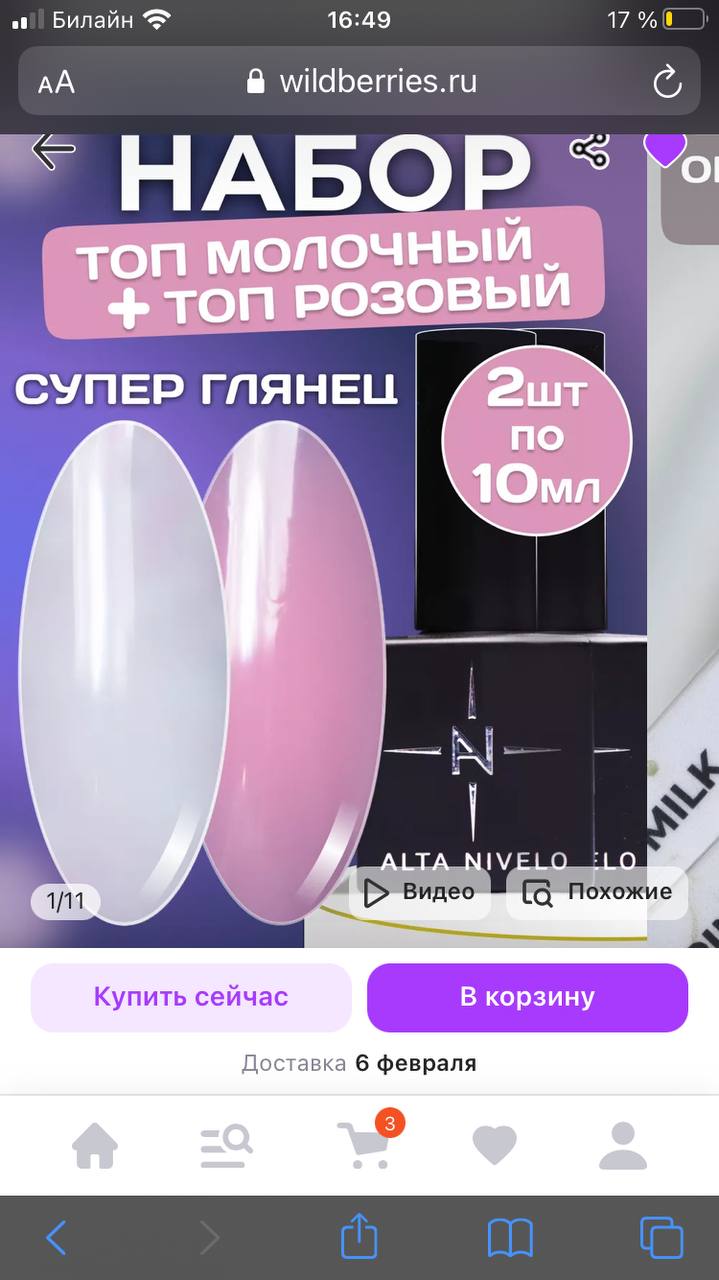This screenshot has width=719, height=1280.
Task: Tap the wildberries.ru address bar
Action: (360, 82)
